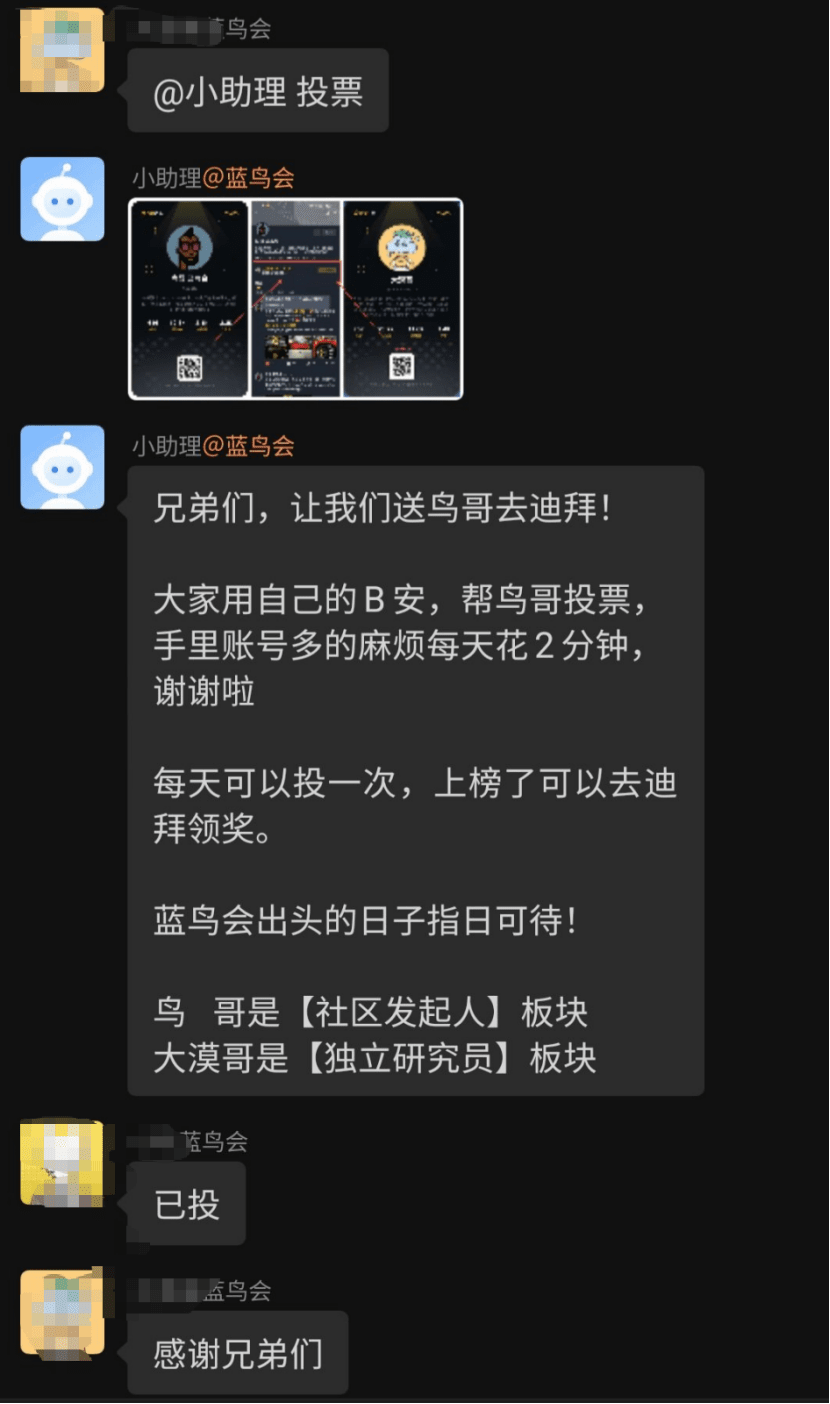The image size is (830, 1404).
Task: Tap 小助理's avatar beside the image message
Action: pos(62,199)
